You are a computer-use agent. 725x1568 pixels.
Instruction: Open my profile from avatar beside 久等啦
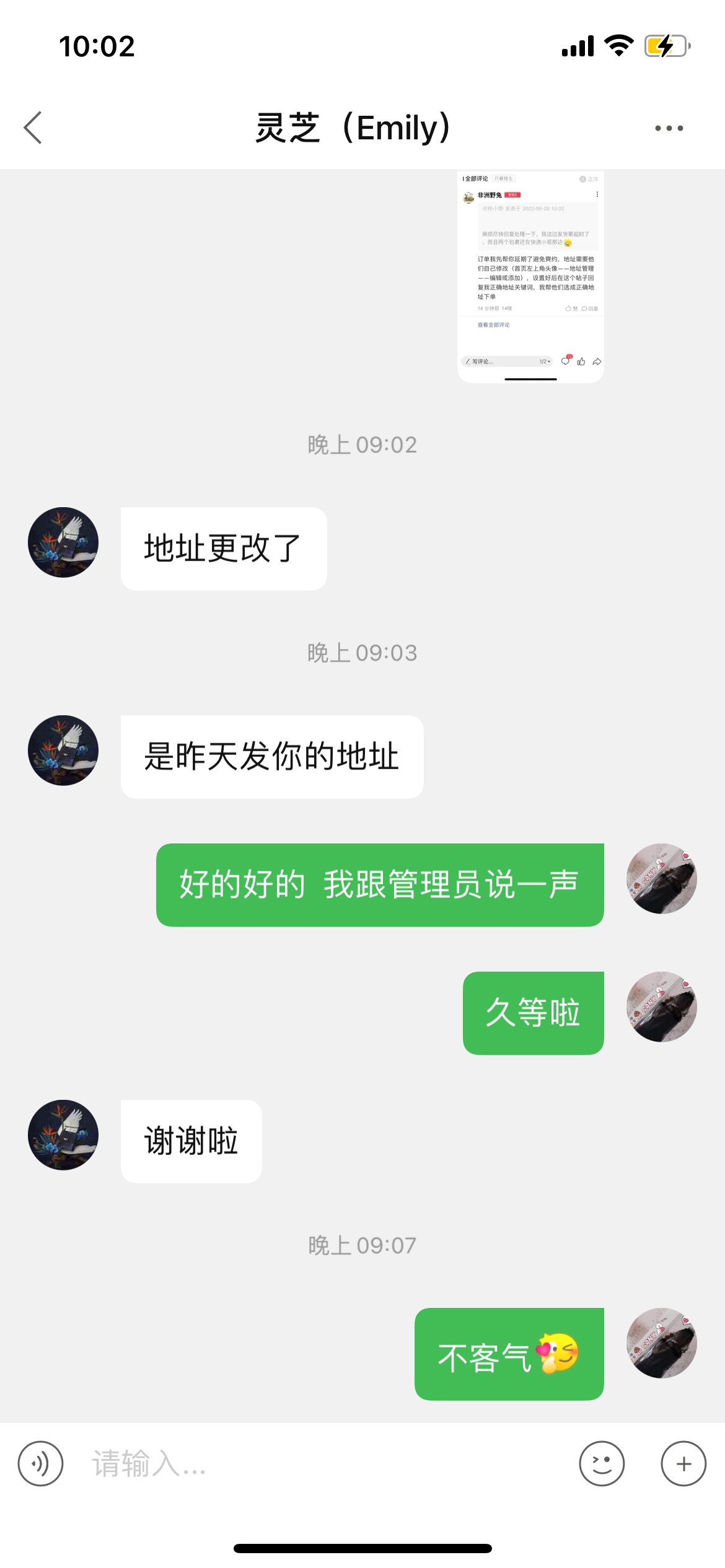pyautogui.click(x=661, y=1007)
